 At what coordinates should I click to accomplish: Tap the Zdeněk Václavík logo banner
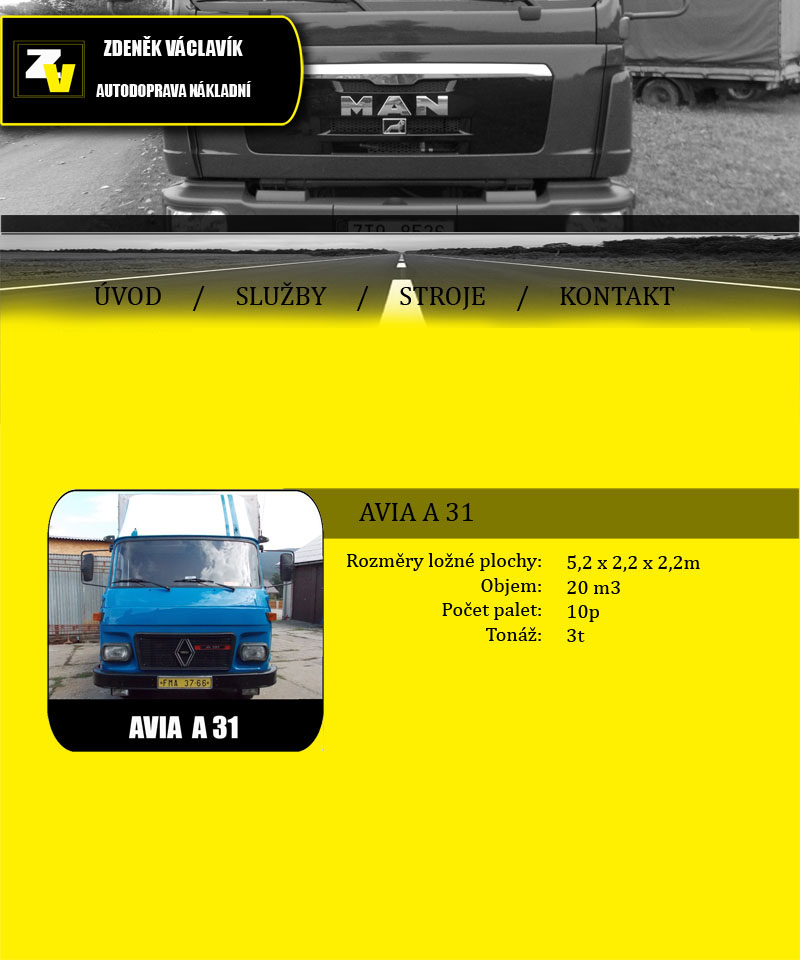(150, 71)
